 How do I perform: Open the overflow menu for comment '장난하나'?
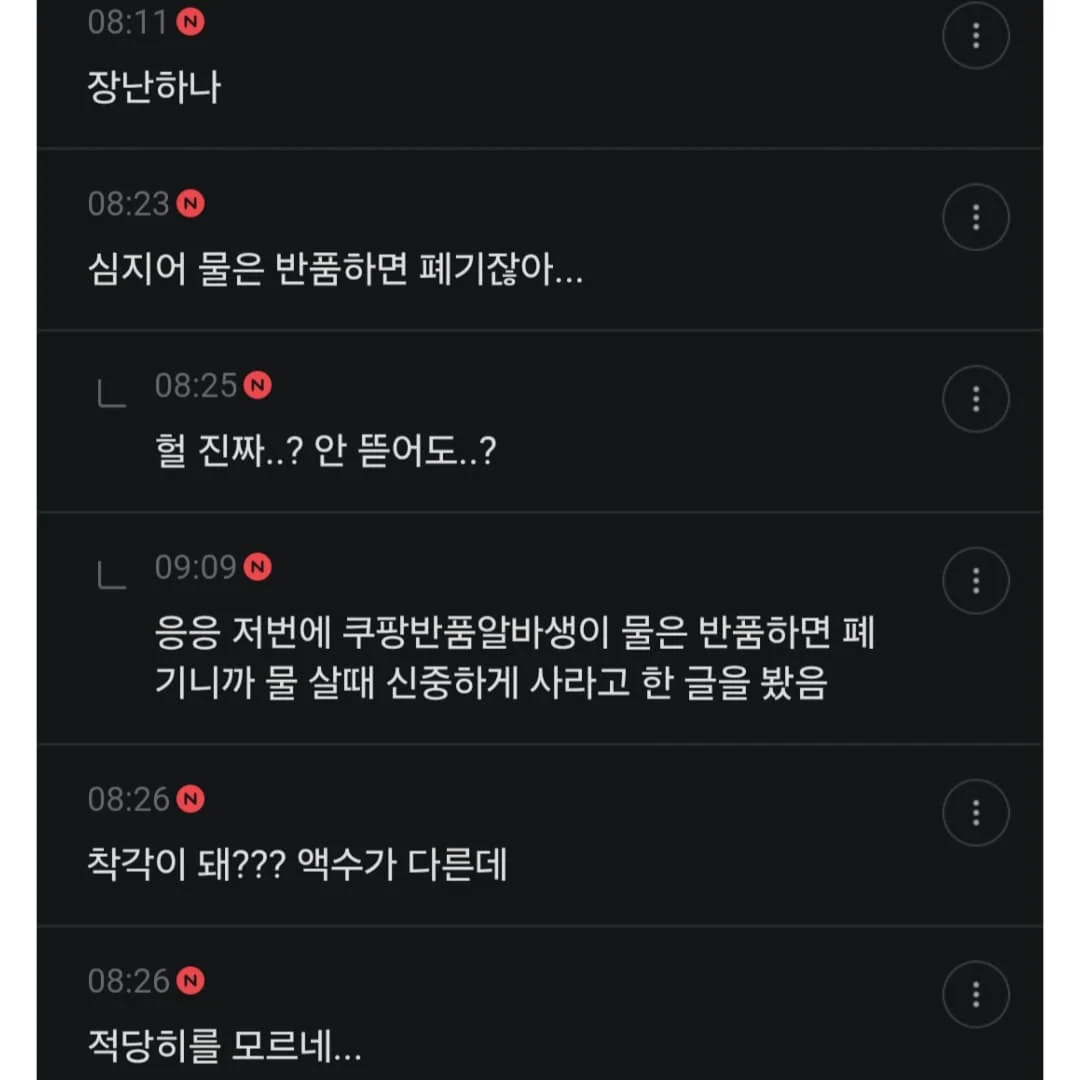pyautogui.click(x=975, y=37)
